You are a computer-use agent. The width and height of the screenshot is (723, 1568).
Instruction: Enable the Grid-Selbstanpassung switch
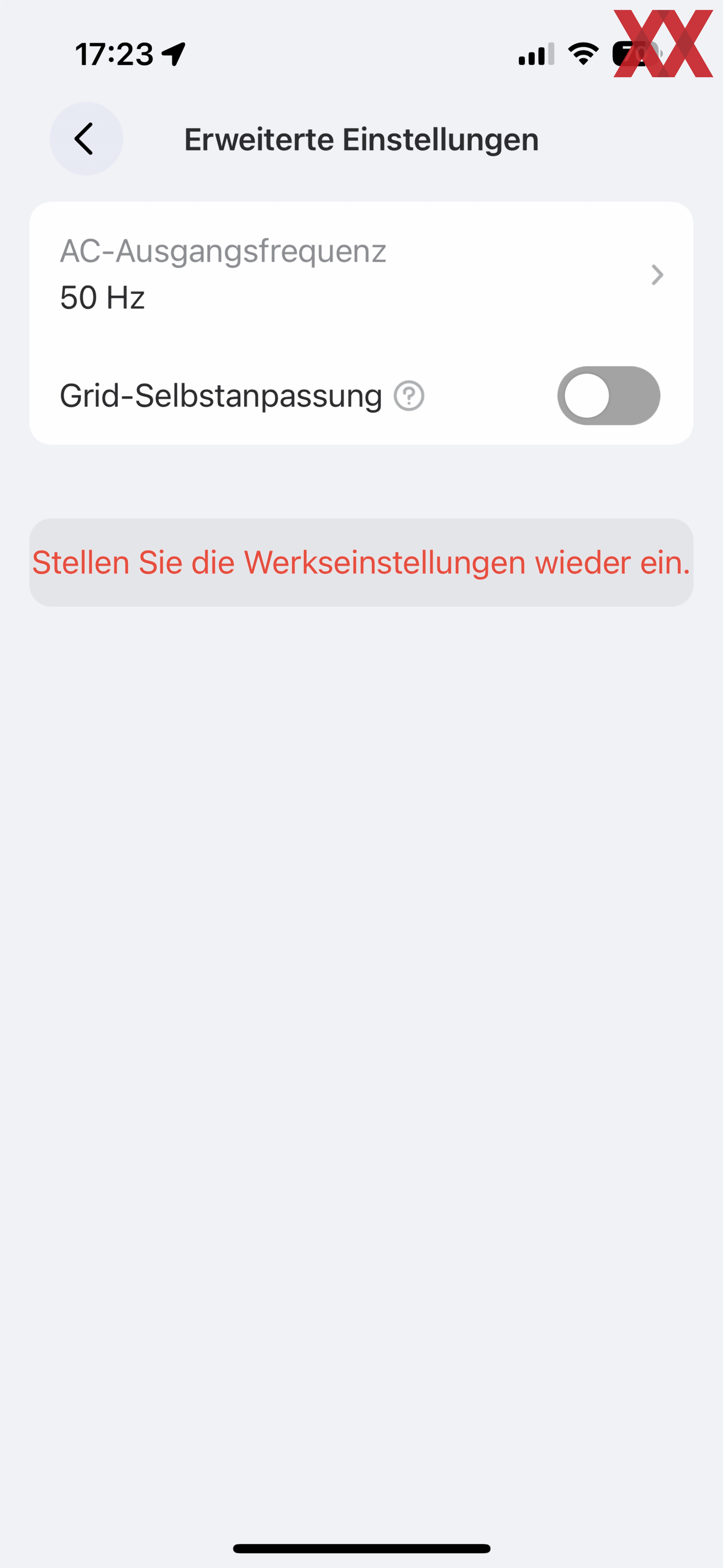[x=609, y=396]
